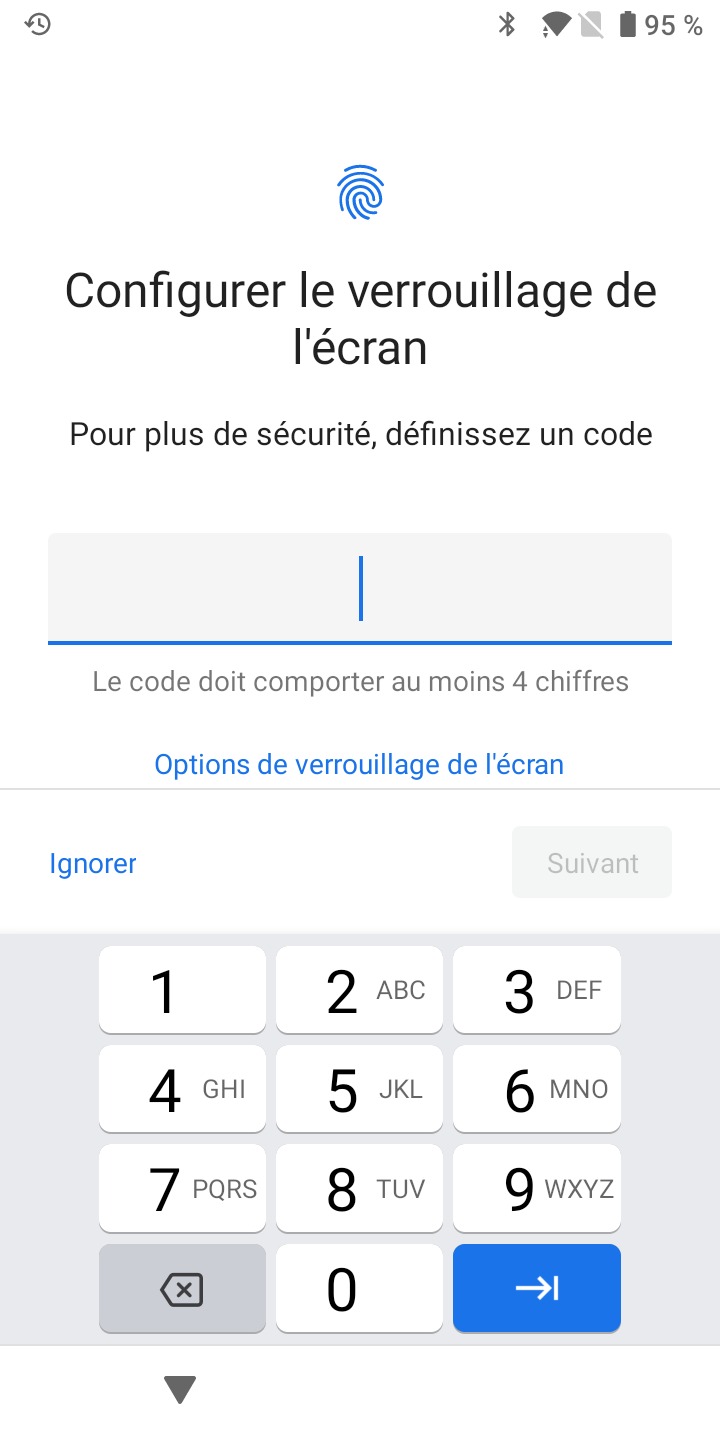Tap the Suivant button
The width and height of the screenshot is (720, 1440).
point(592,862)
